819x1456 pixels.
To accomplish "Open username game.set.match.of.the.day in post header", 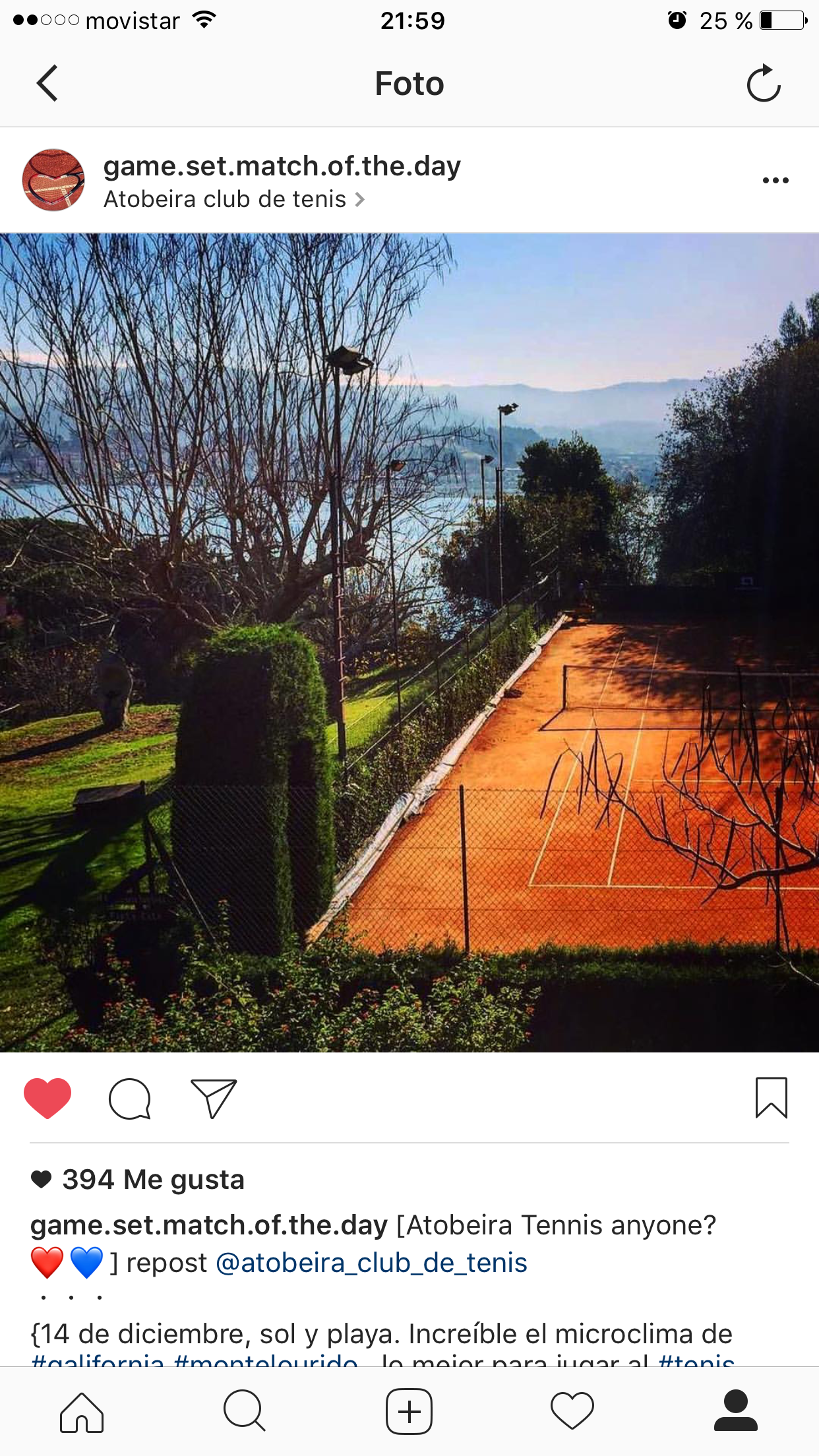I will pyautogui.click(x=282, y=166).
